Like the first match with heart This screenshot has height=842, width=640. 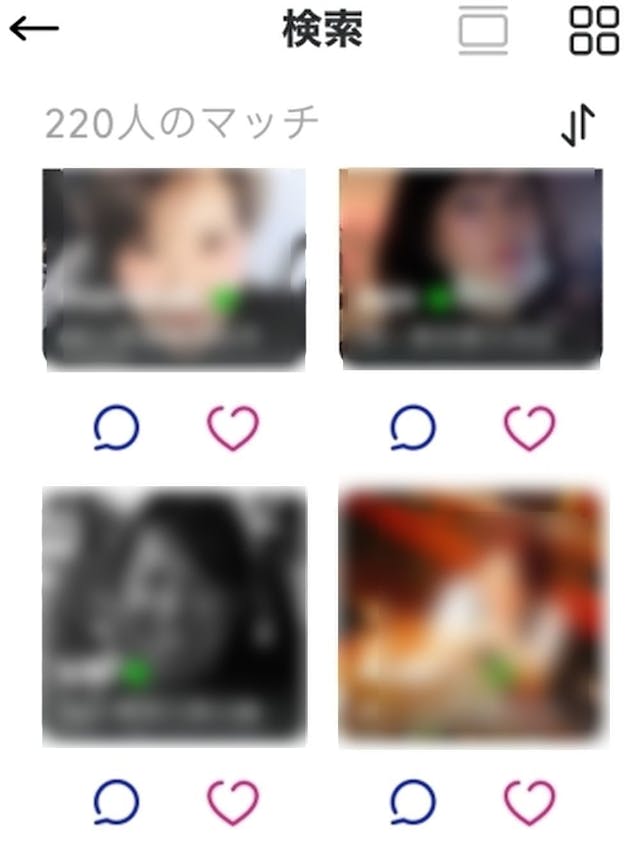(233, 429)
